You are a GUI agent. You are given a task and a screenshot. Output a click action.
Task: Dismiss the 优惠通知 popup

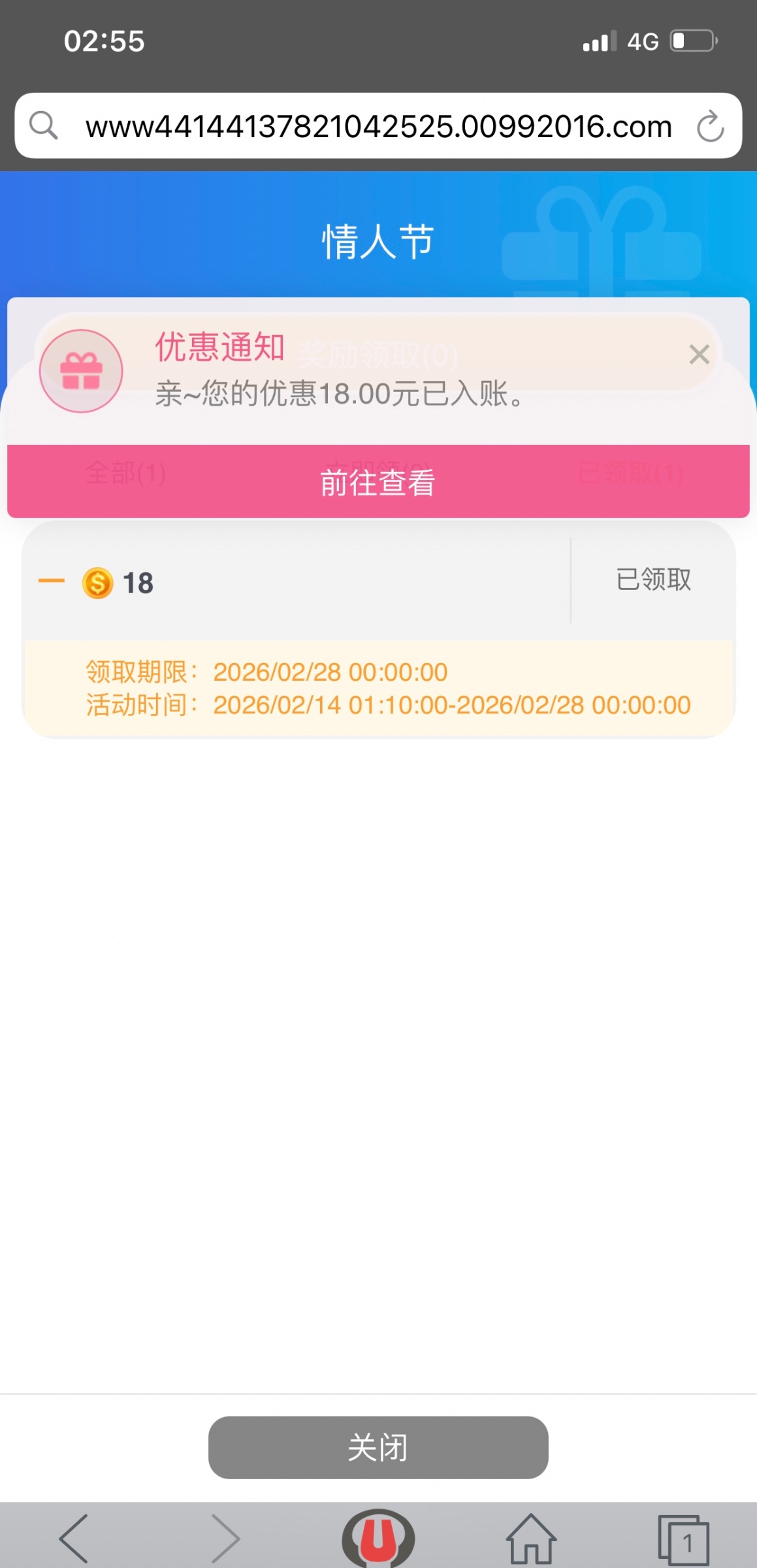pos(699,355)
